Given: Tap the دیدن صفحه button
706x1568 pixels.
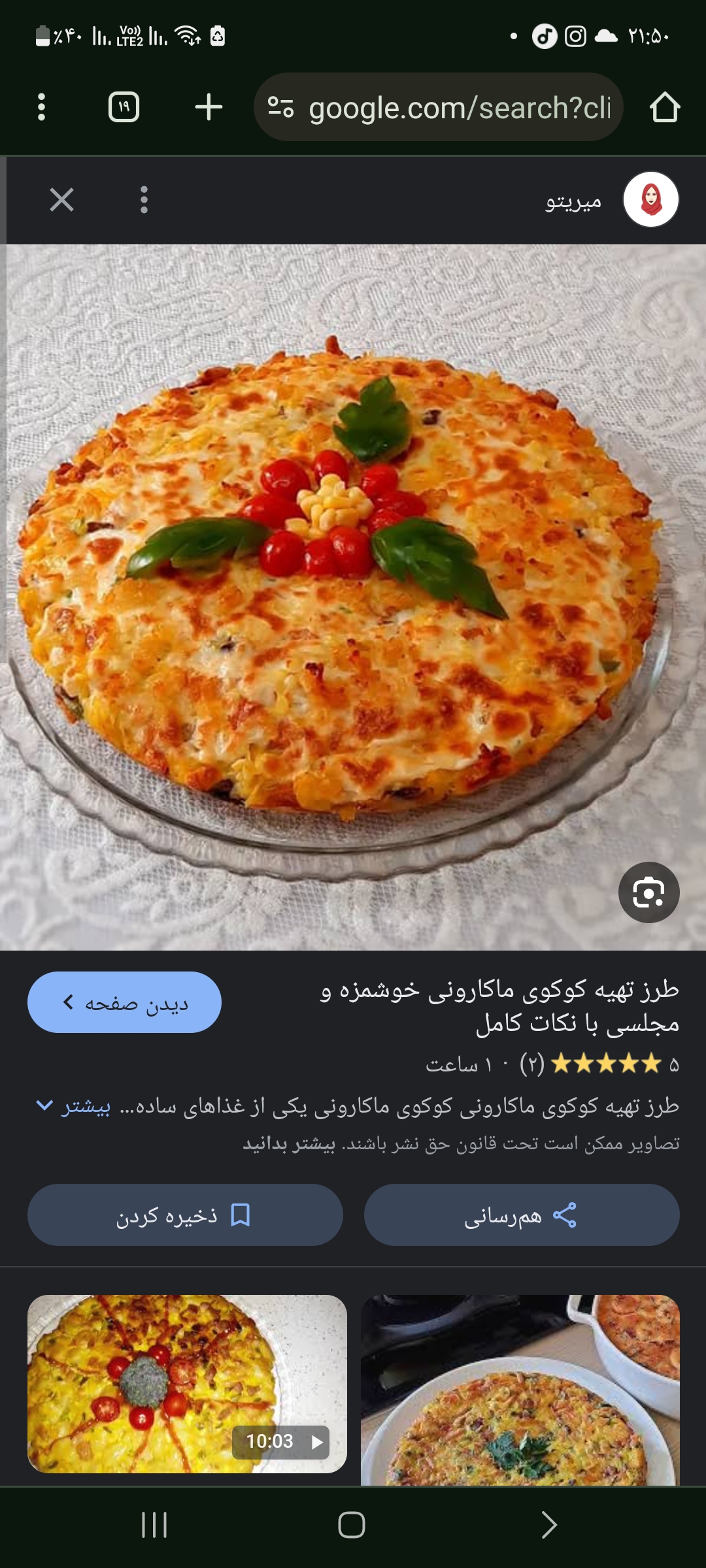Looking at the screenshot, I should [124, 1002].
